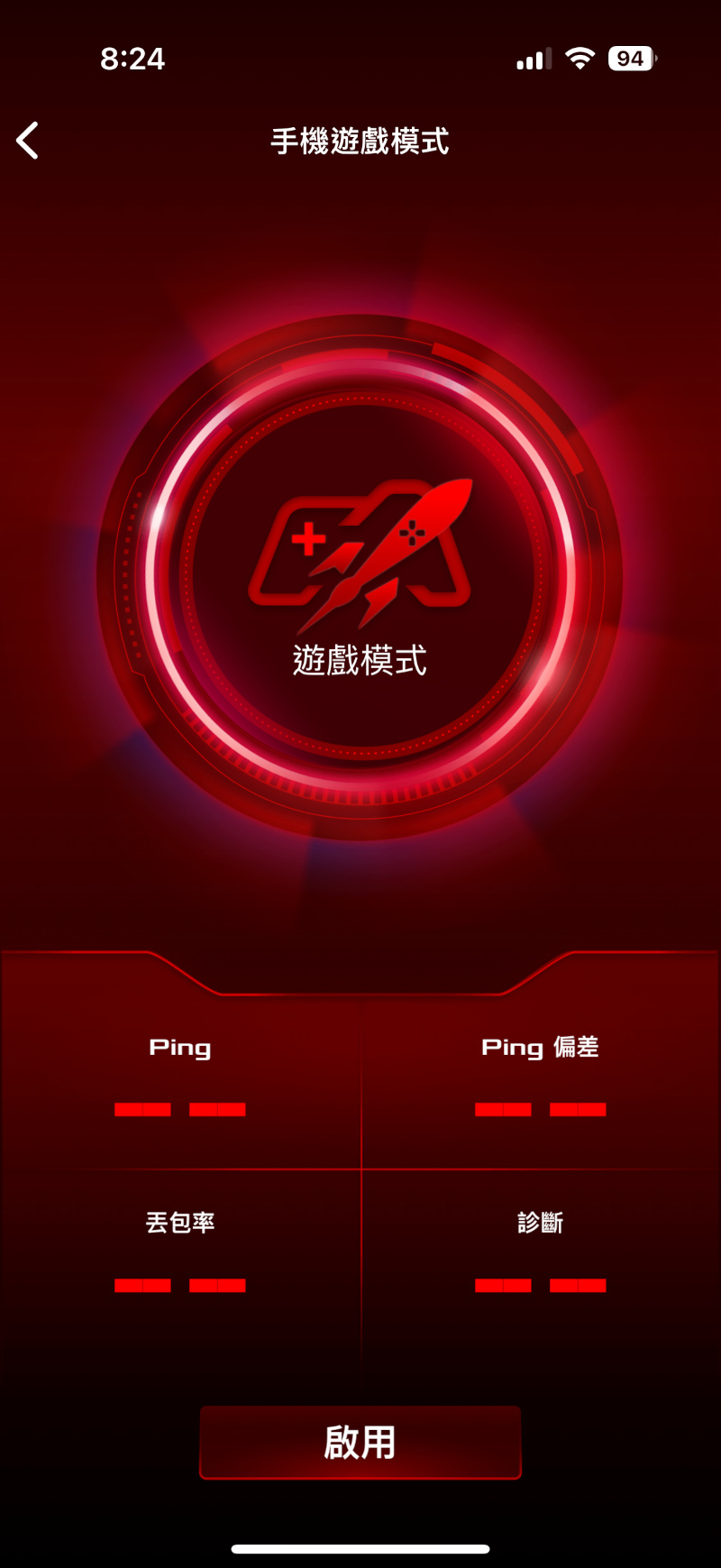Tap the 遊戲模式 rocket circle
This screenshot has width=721, height=1568.
[360, 577]
